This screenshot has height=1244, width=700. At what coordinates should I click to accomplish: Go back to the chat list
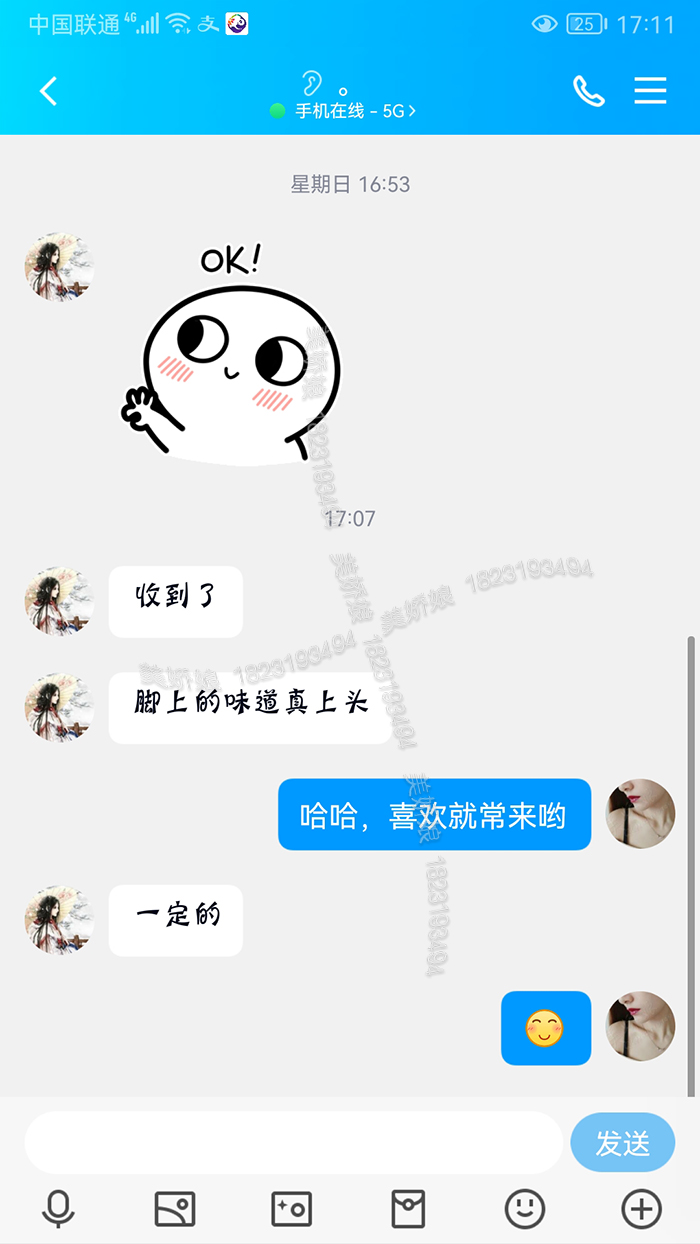tap(48, 92)
